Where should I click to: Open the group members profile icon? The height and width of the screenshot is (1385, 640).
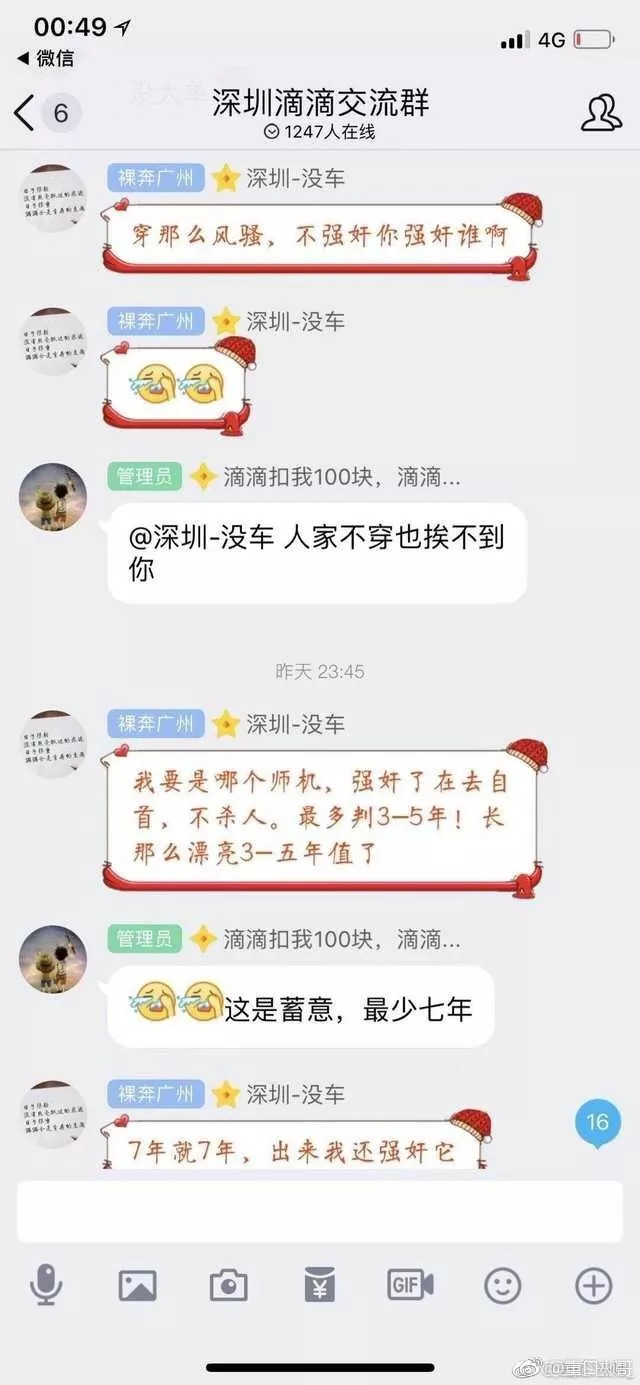[601, 113]
